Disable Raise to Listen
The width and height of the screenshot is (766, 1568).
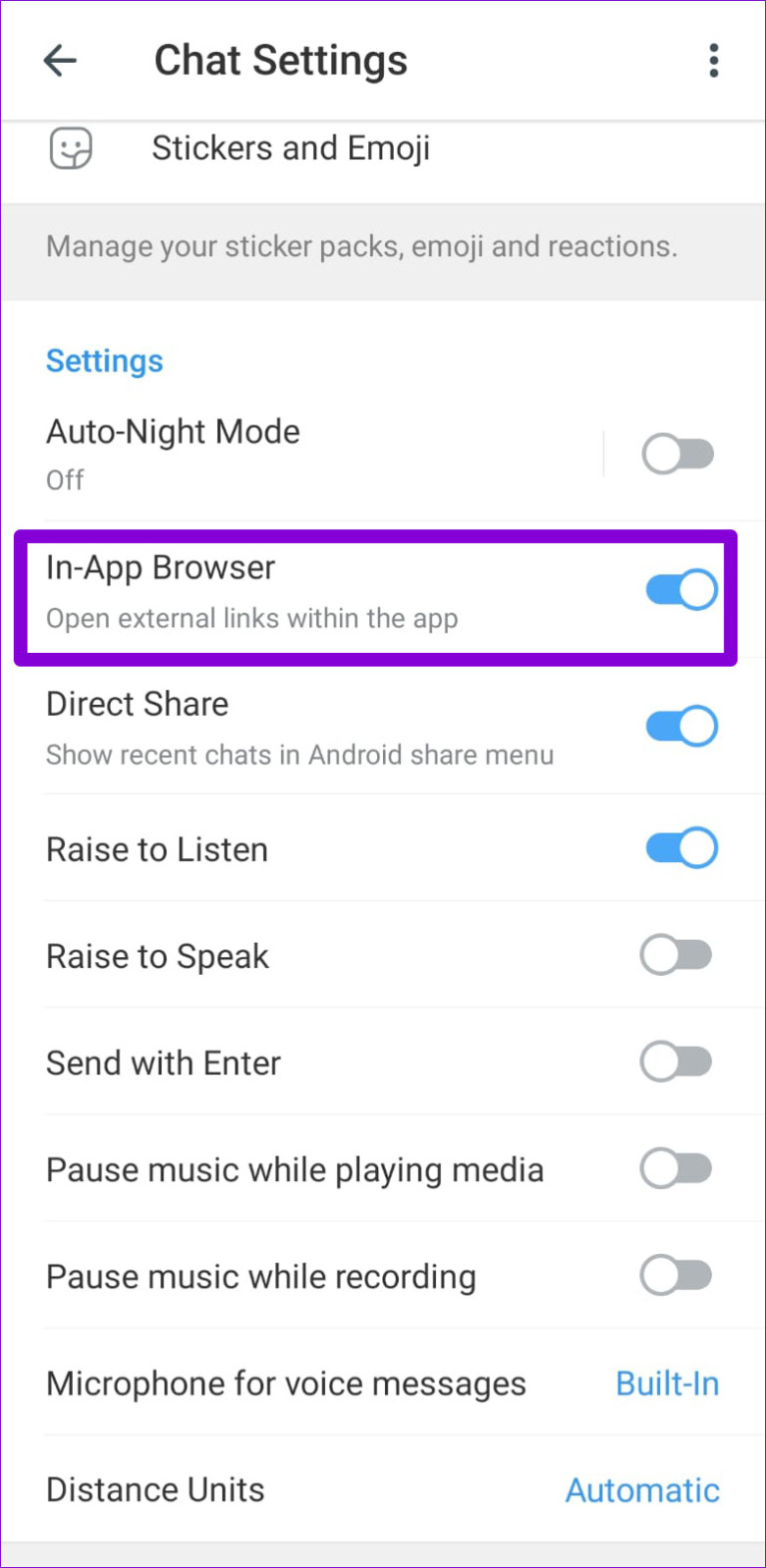point(681,848)
